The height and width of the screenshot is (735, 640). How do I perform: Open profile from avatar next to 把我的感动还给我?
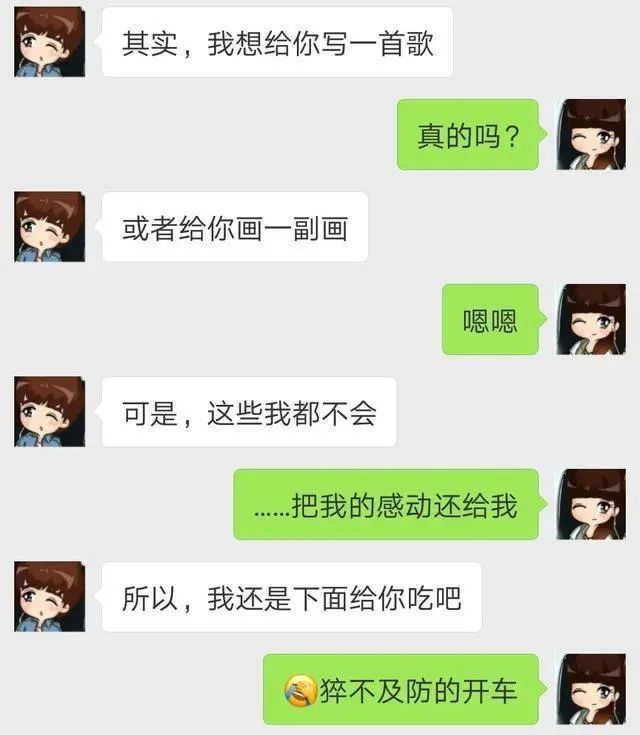(x=590, y=504)
